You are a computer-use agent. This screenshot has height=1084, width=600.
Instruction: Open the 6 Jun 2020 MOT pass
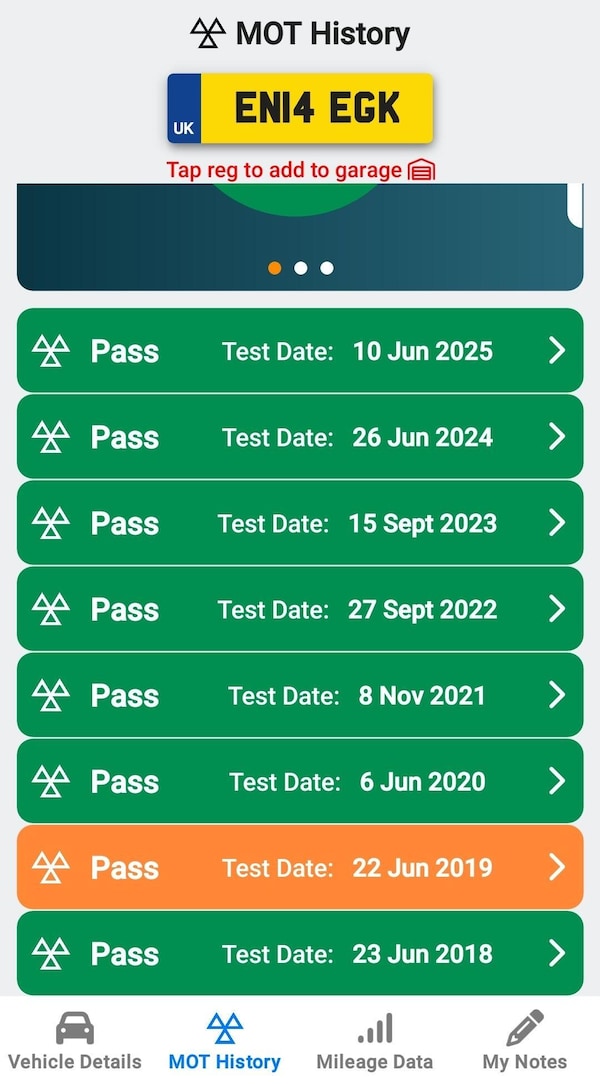click(300, 781)
